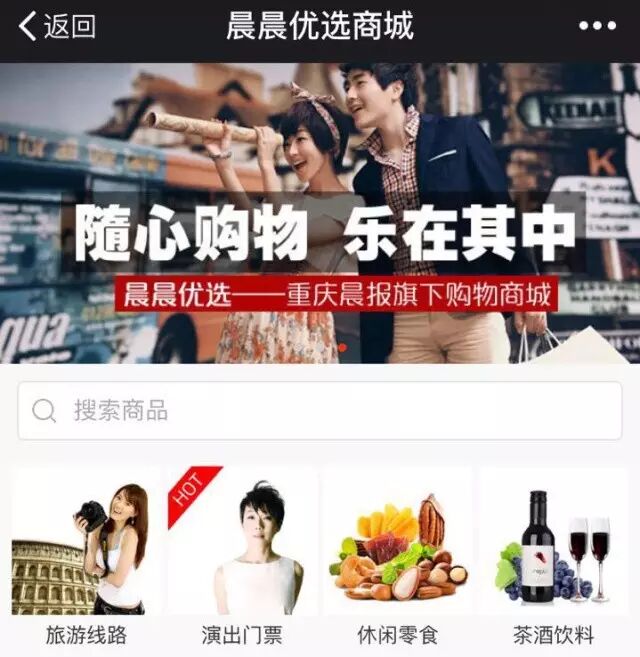640x657 pixels.
Task: Go back with the 返回 button
Action: point(57,26)
